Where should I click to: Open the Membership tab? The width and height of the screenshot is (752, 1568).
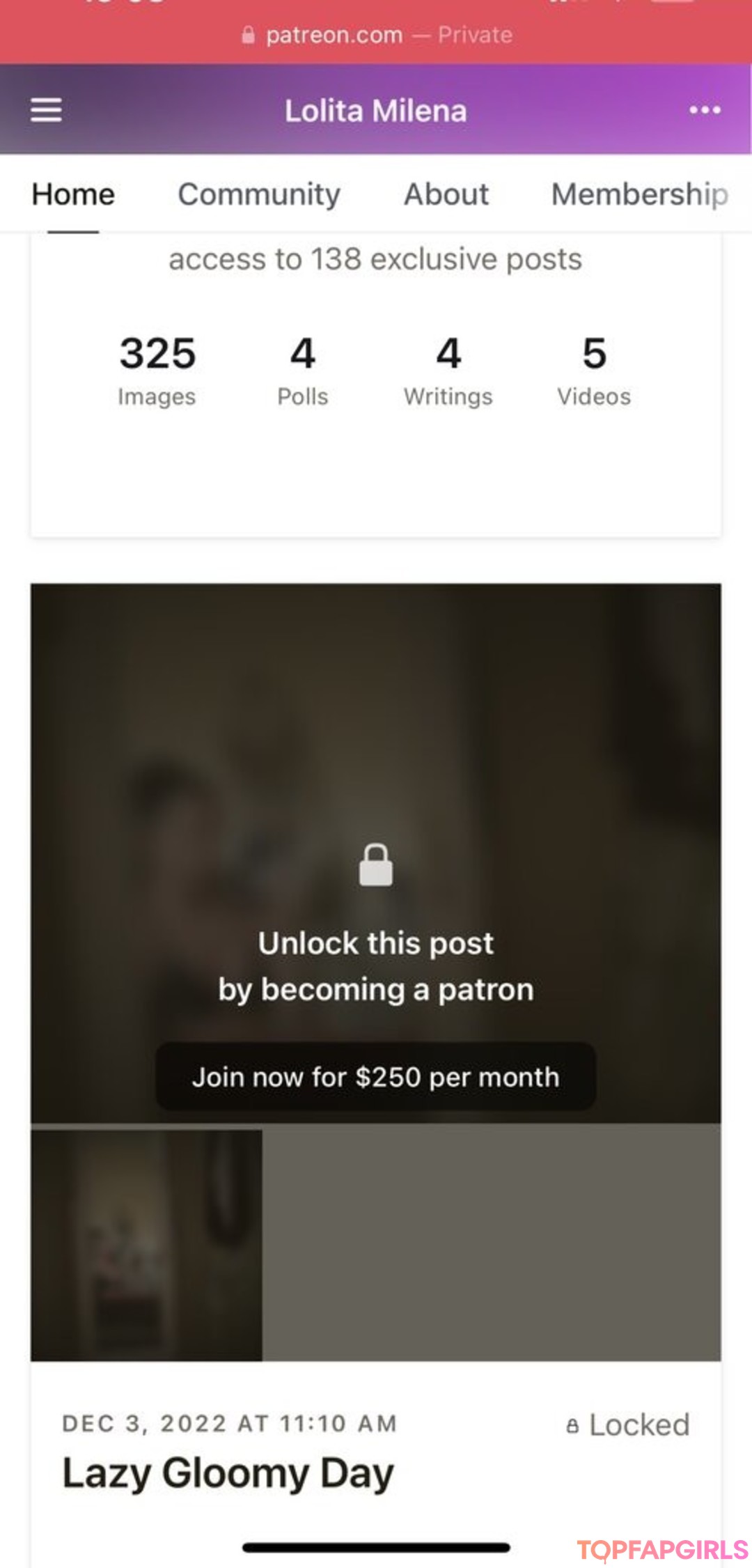639,194
